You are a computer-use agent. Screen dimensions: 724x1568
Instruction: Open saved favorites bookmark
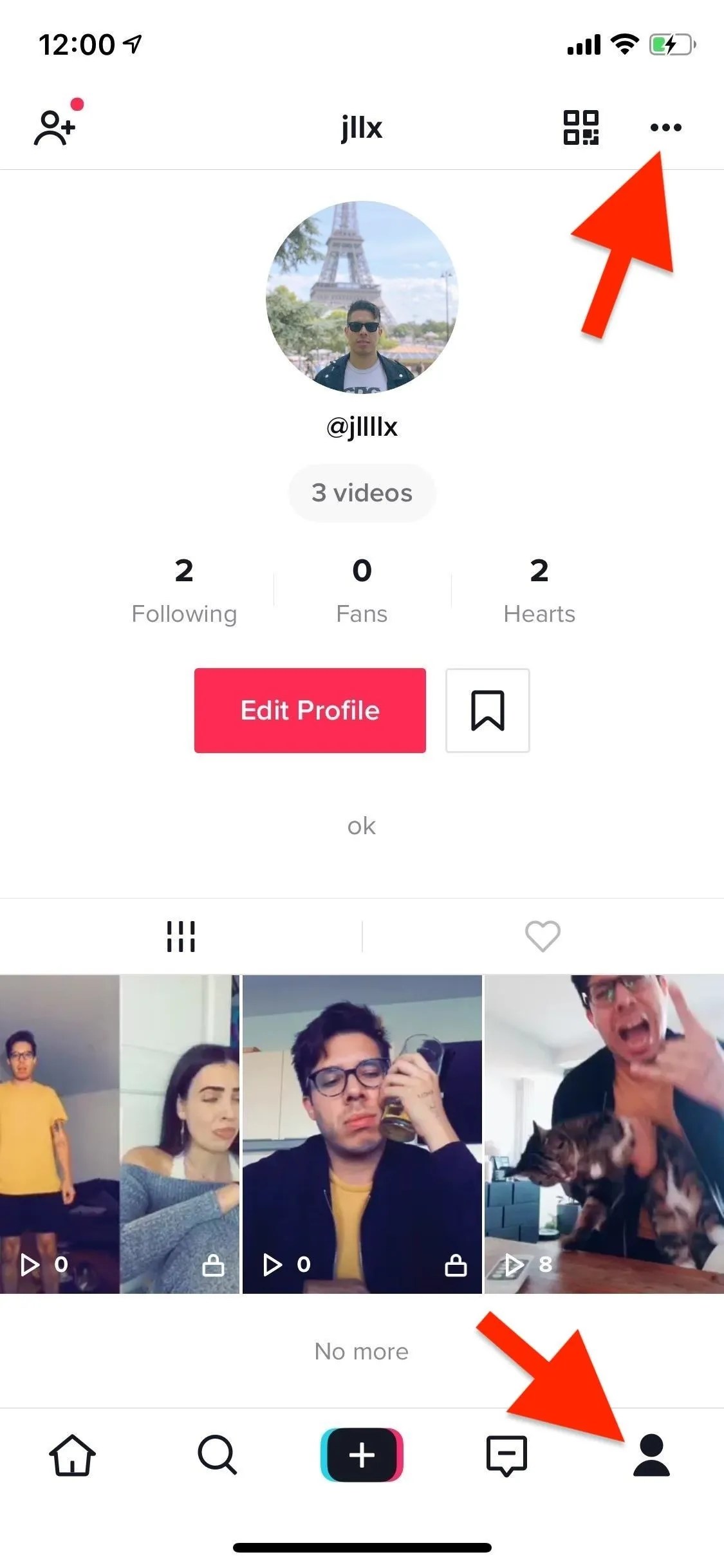487,710
